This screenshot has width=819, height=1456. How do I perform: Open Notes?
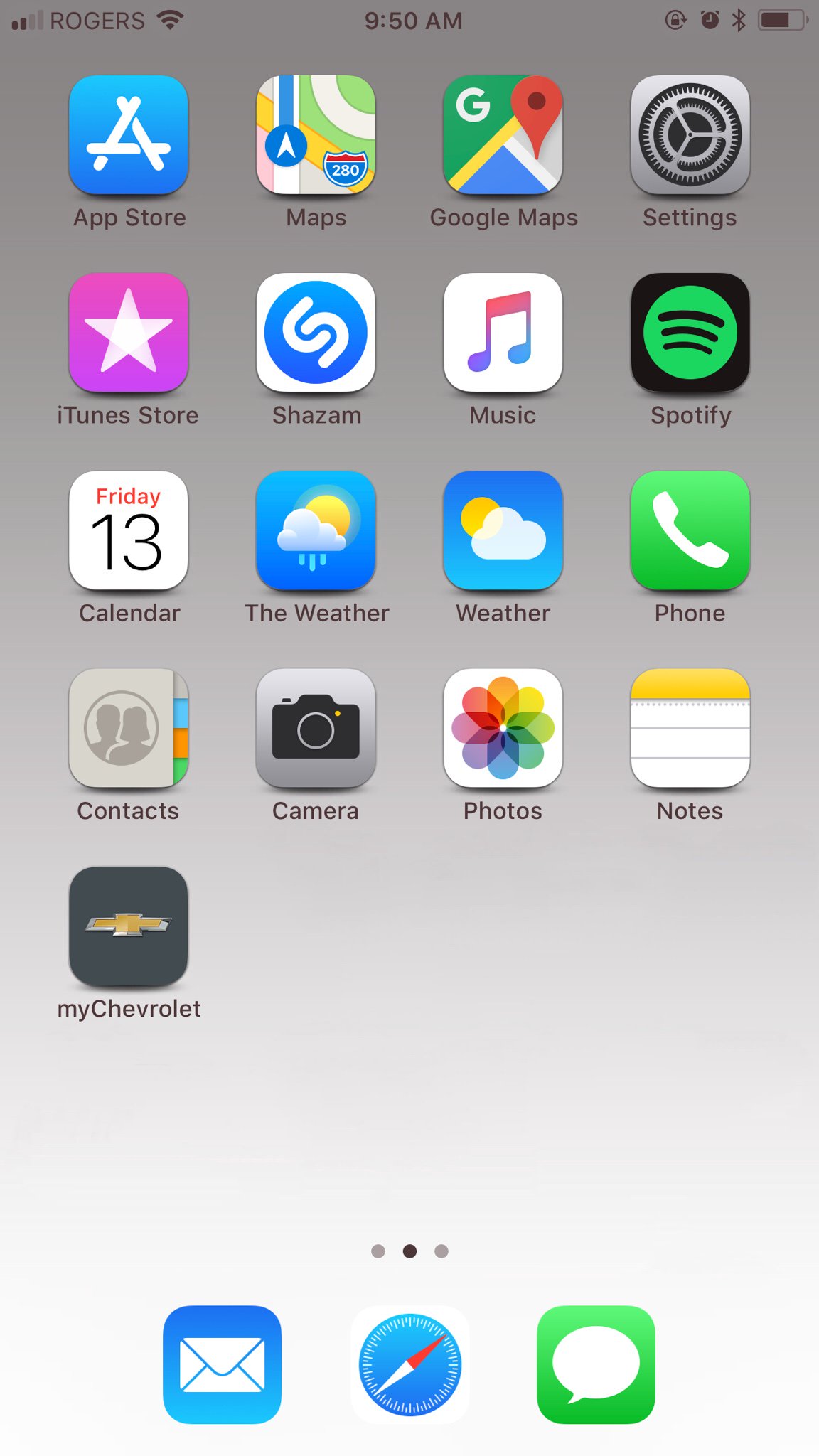(690, 728)
